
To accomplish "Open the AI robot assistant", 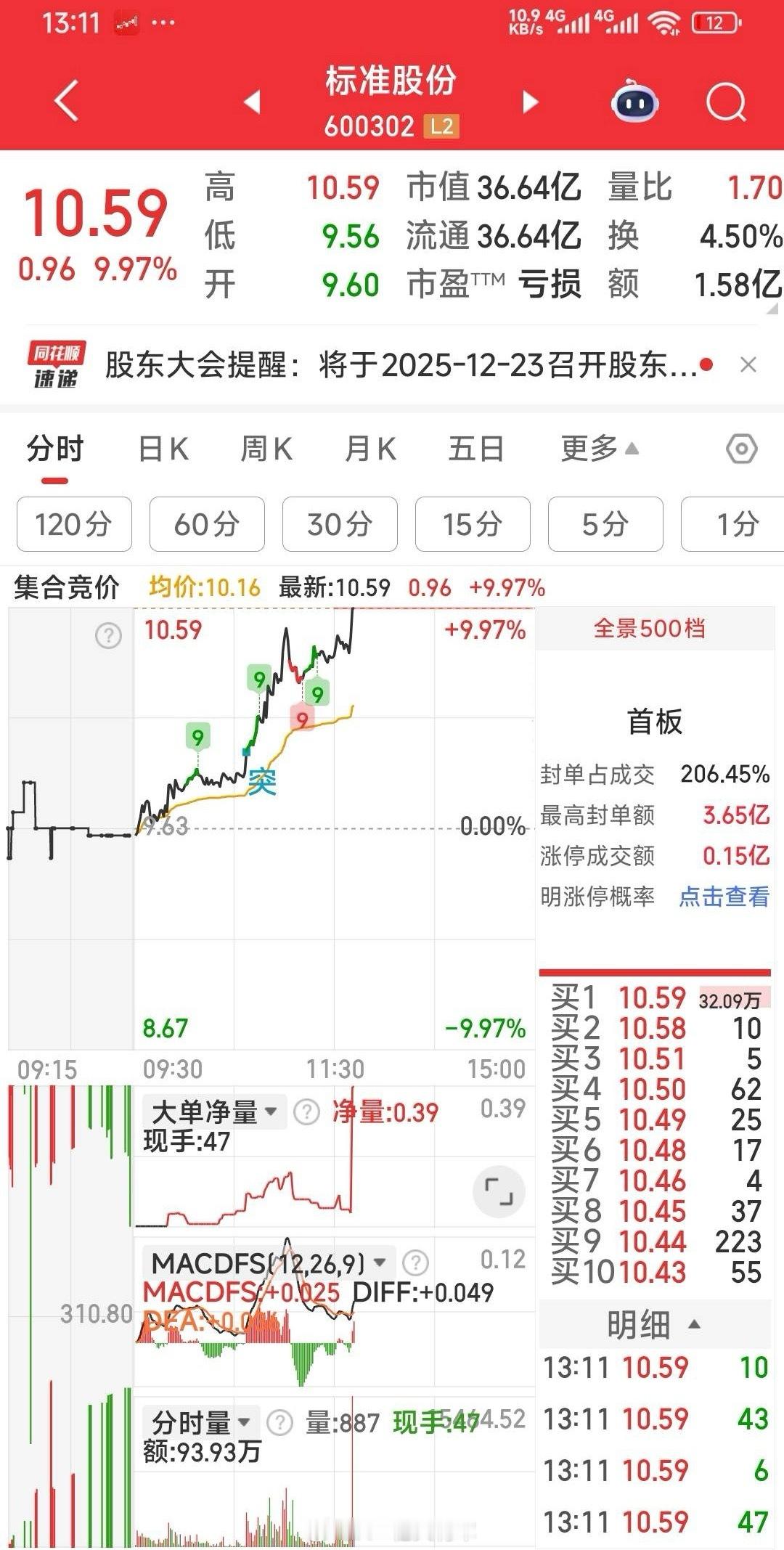I will (x=634, y=102).
